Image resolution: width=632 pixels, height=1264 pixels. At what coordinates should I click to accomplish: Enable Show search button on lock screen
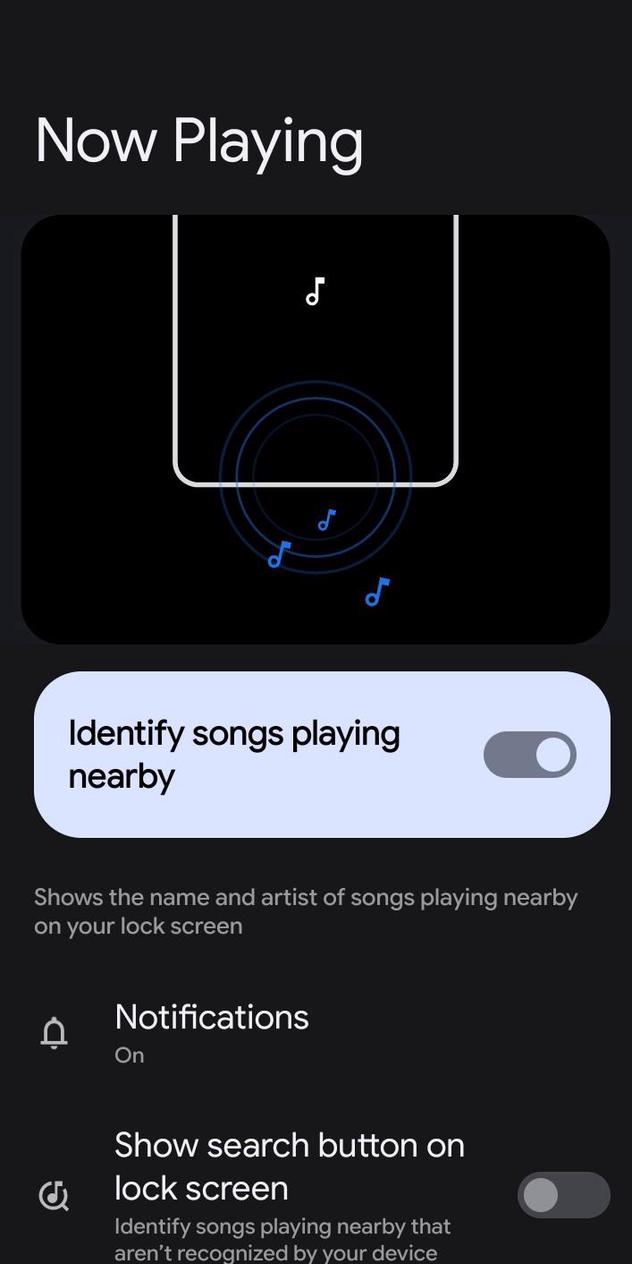point(562,1195)
